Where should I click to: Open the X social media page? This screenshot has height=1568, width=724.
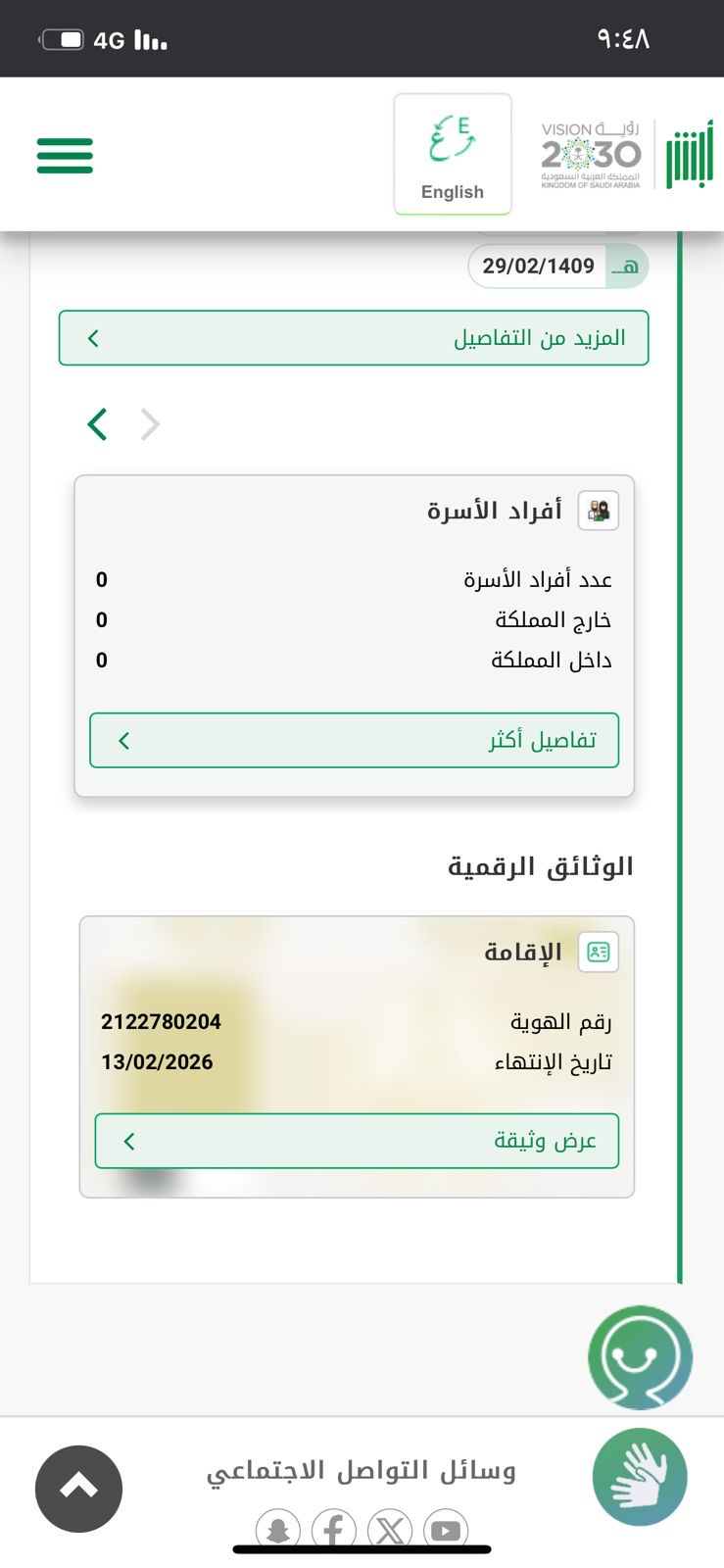(x=390, y=1530)
